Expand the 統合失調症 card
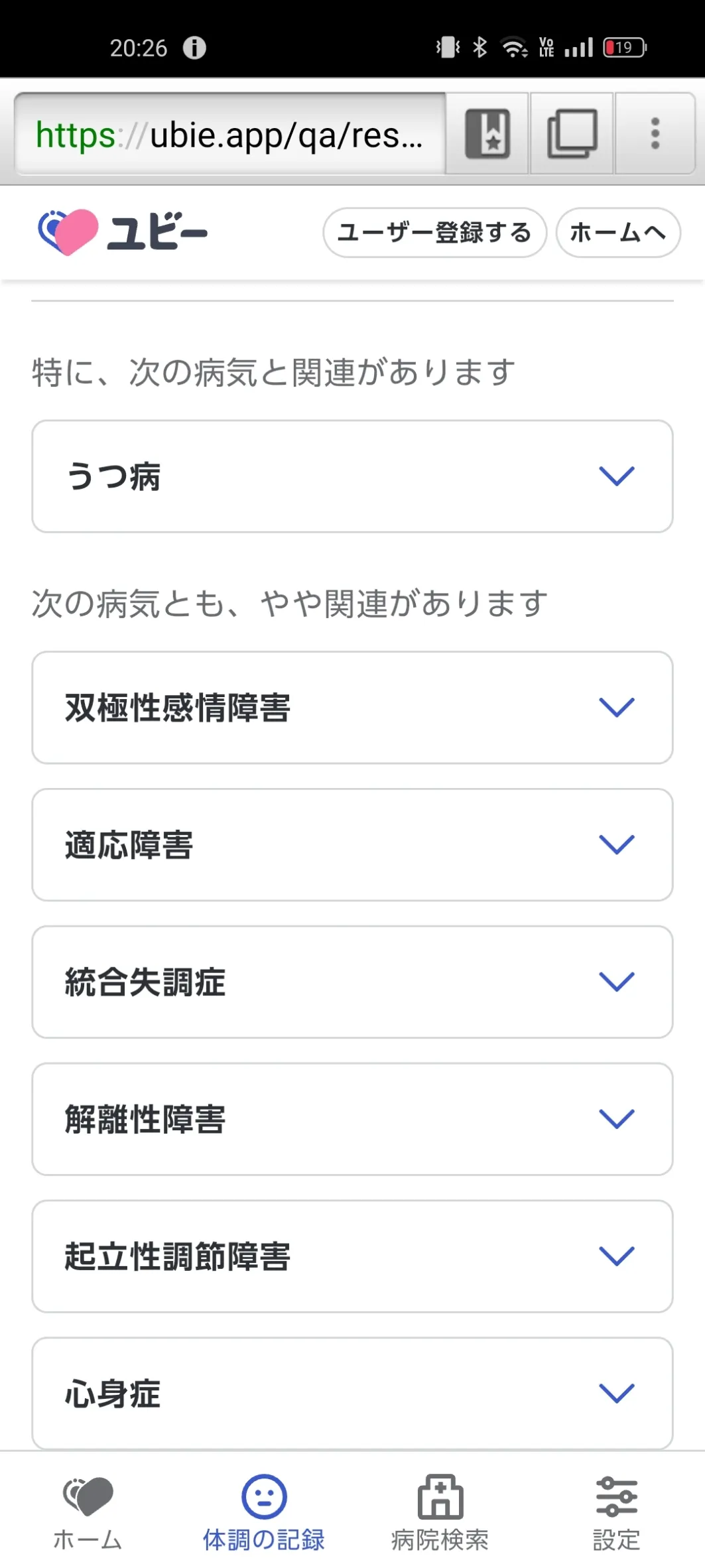 pos(352,982)
